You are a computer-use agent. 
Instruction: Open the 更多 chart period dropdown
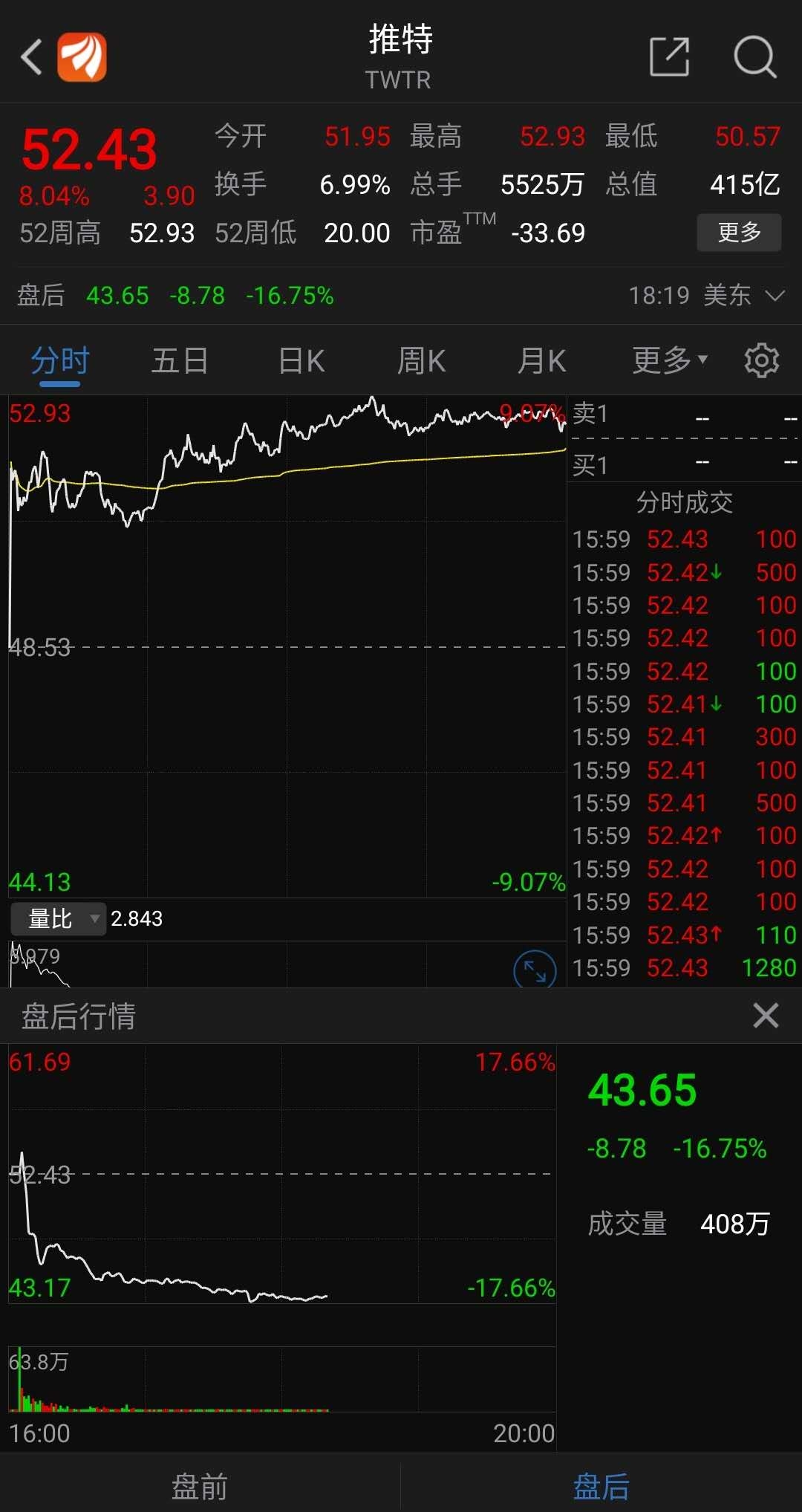pyautogui.click(x=669, y=360)
